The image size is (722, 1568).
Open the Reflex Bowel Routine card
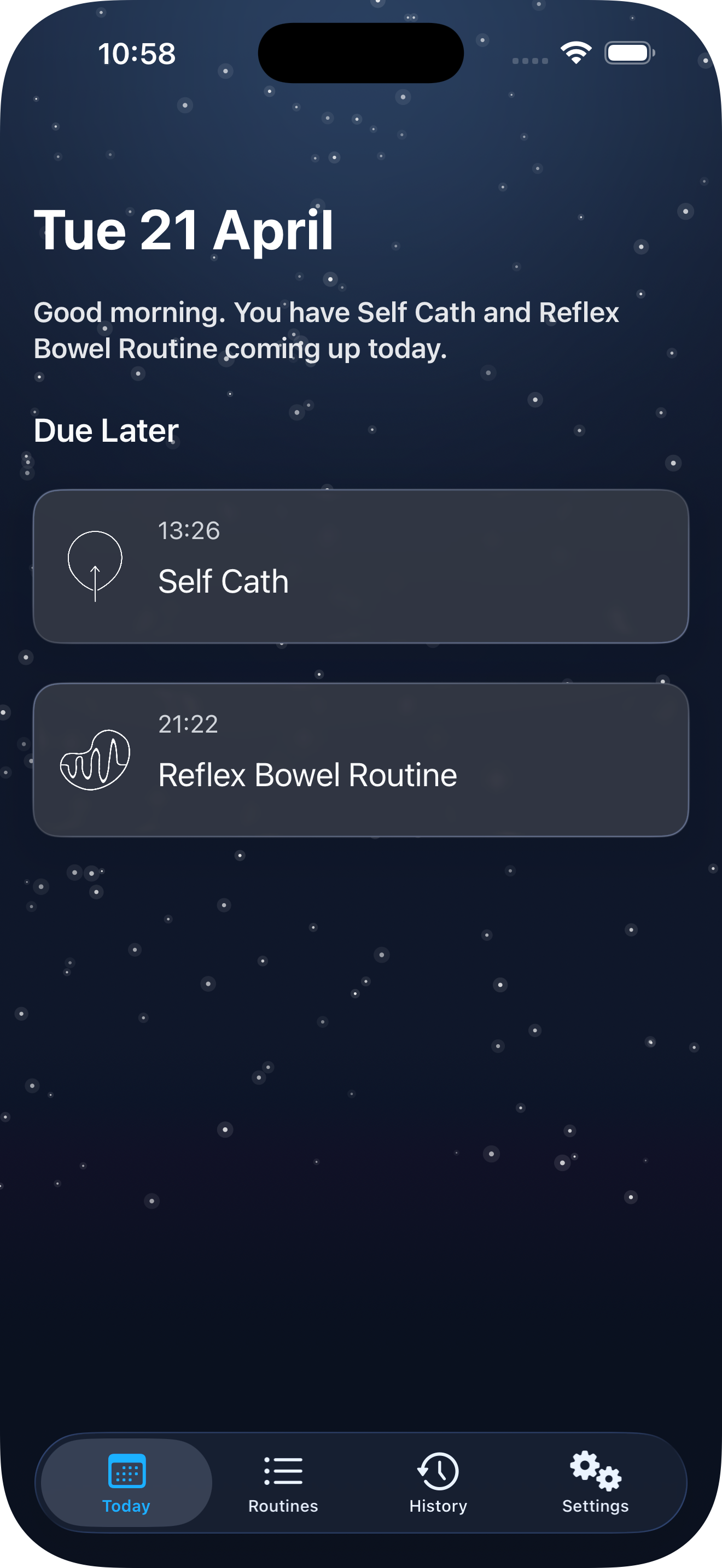tap(361, 761)
